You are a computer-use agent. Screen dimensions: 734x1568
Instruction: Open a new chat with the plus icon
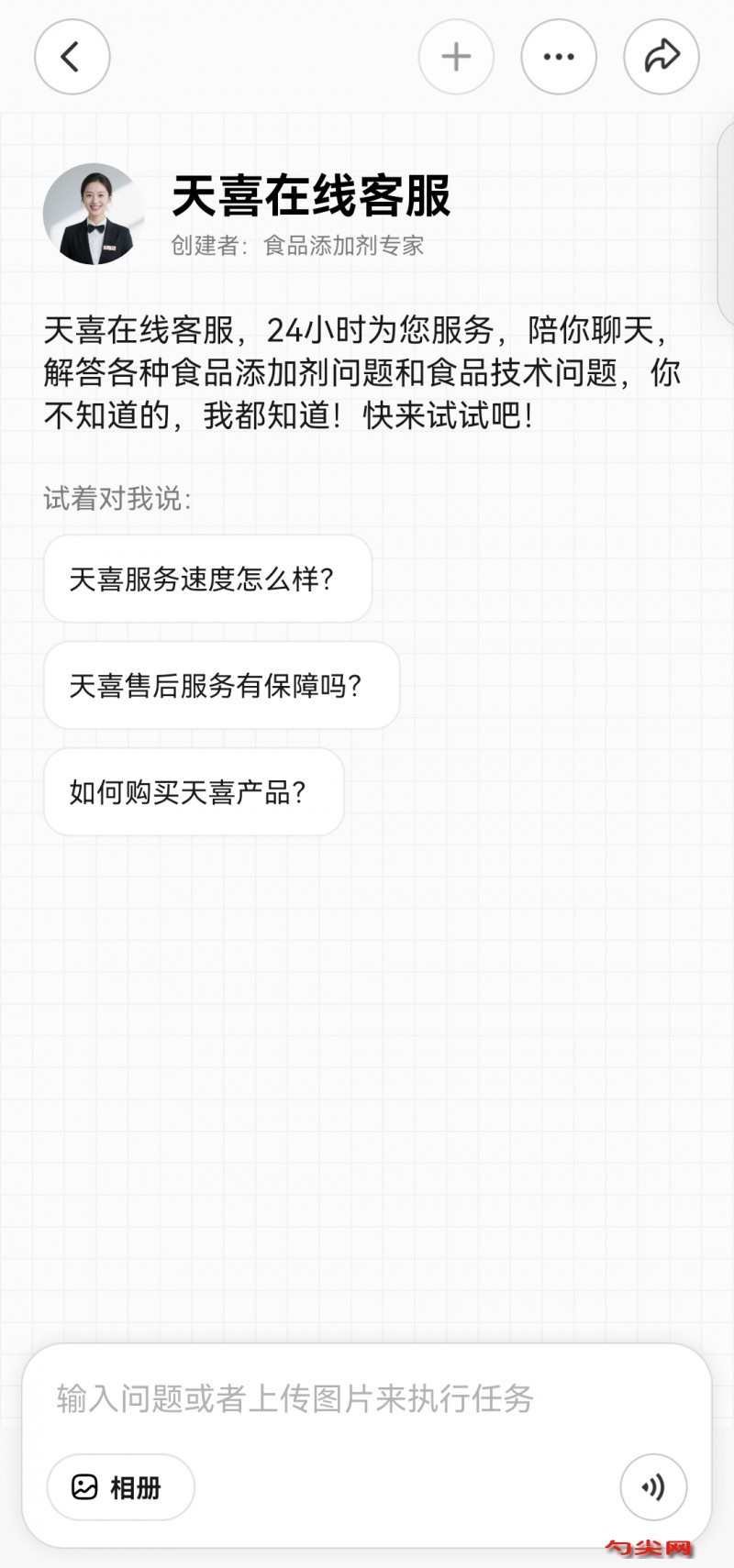coord(456,56)
